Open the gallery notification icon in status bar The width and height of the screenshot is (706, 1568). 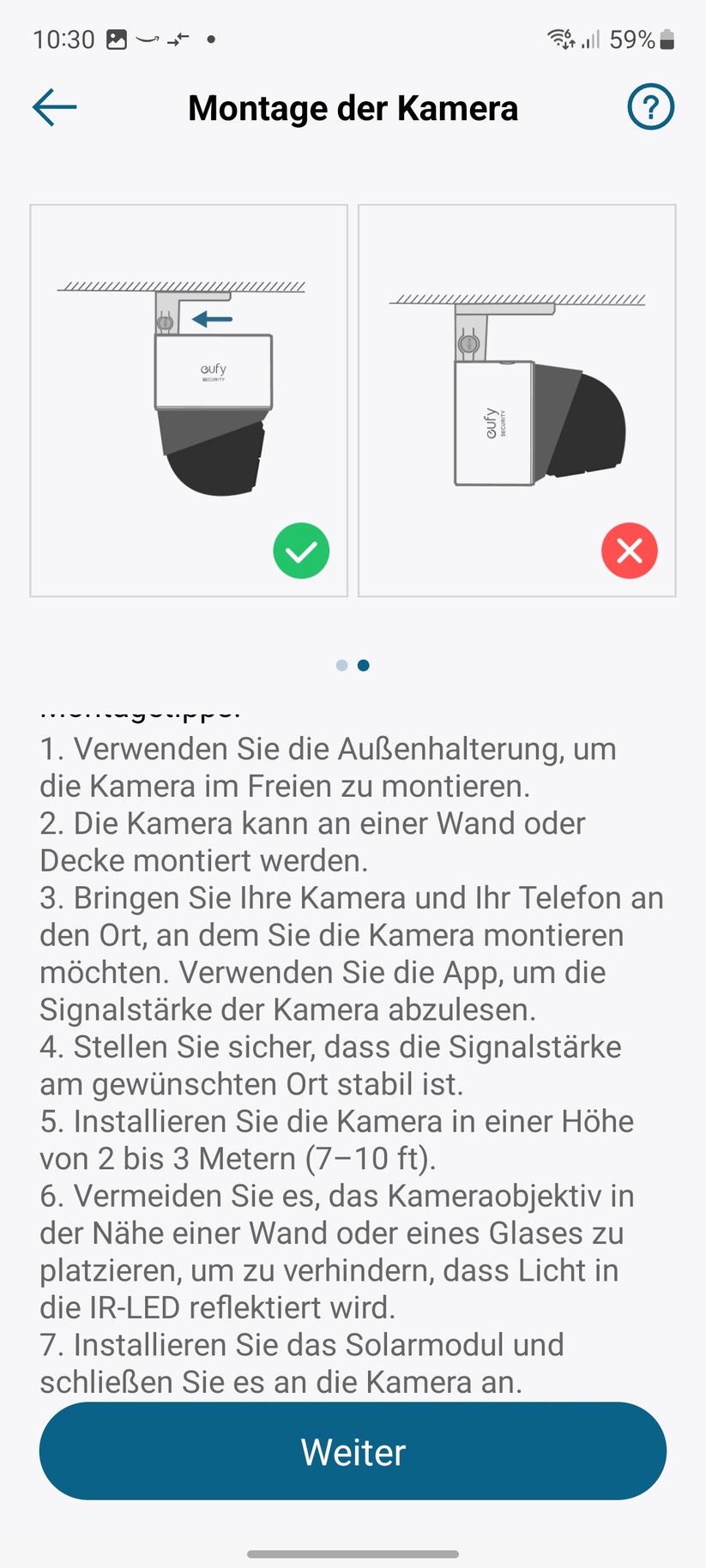pyautogui.click(x=116, y=38)
